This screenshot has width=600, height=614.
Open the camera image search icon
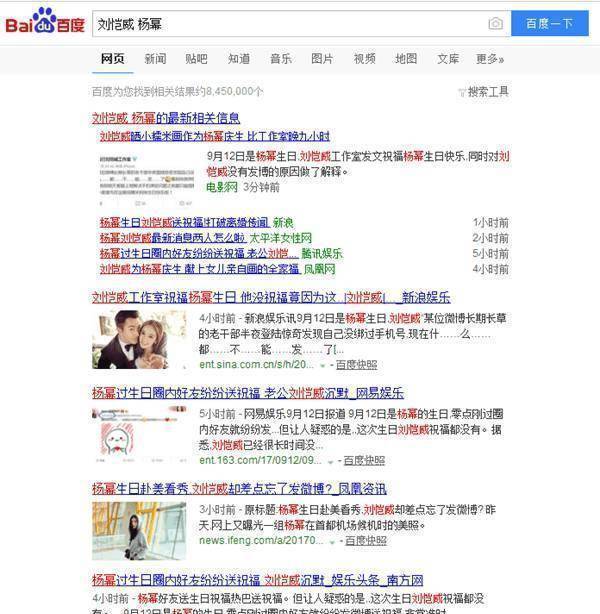tap(495, 23)
